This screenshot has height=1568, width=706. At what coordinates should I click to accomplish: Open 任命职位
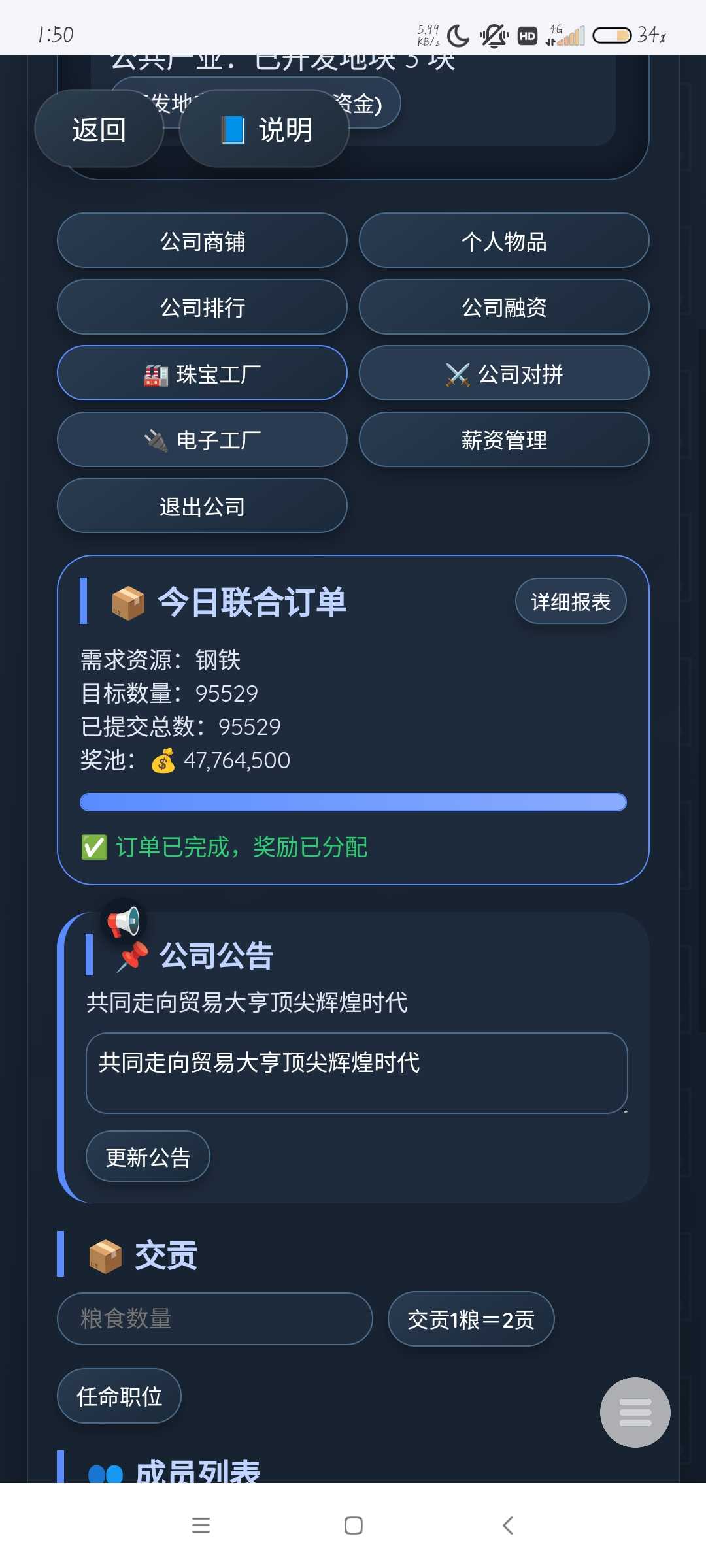[x=120, y=1396]
